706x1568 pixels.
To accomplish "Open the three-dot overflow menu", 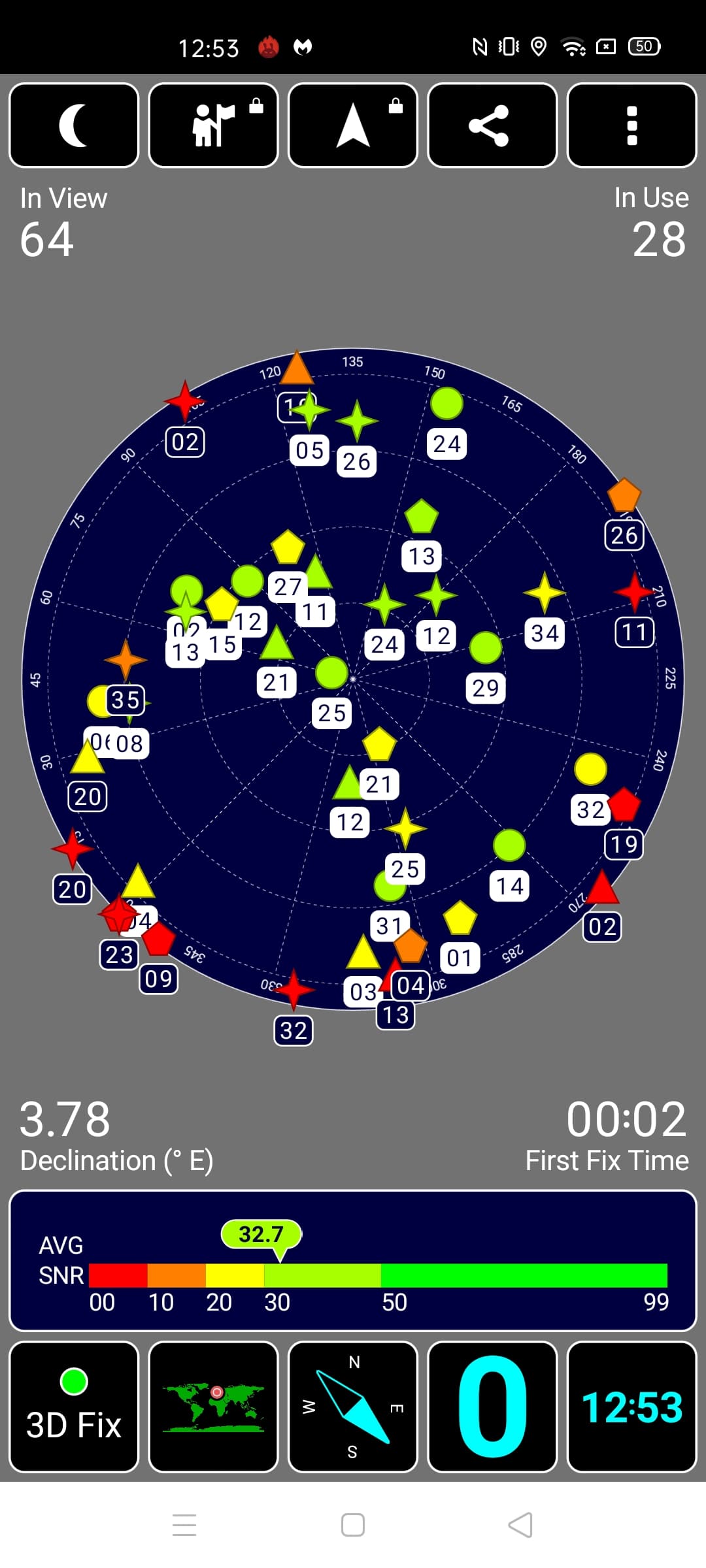I will coord(632,125).
